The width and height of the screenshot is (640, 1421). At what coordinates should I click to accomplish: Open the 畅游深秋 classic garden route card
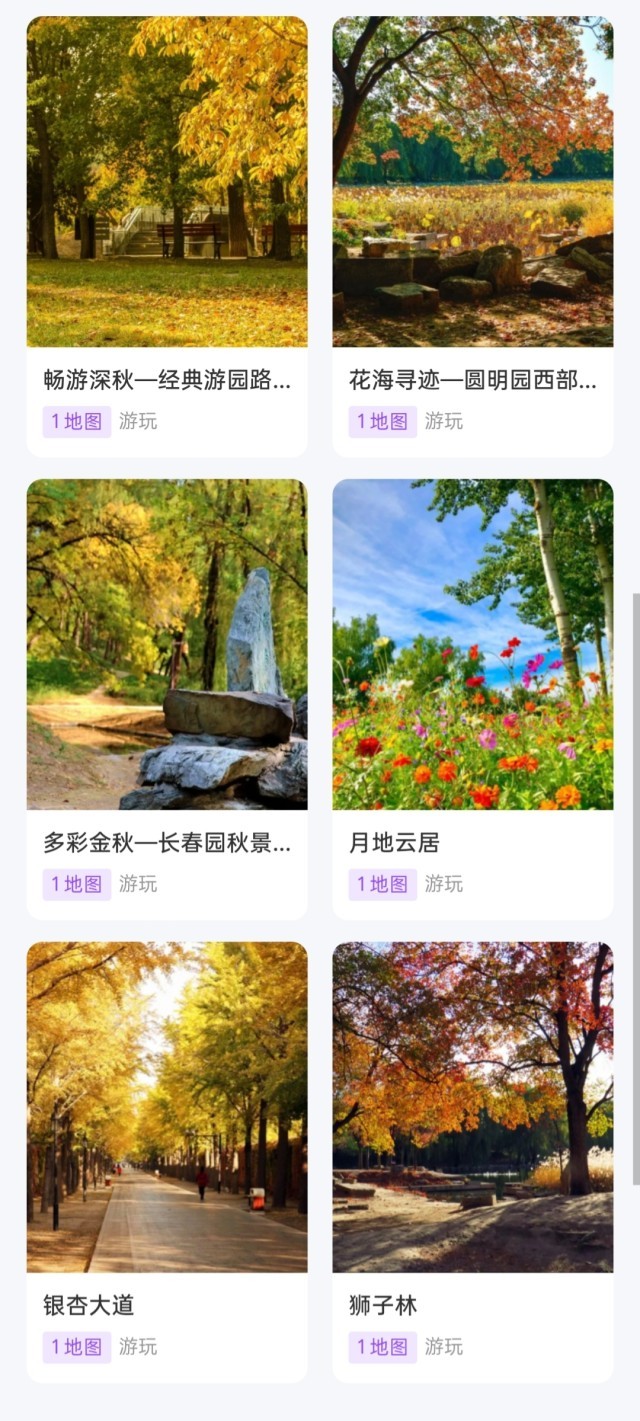[167, 235]
